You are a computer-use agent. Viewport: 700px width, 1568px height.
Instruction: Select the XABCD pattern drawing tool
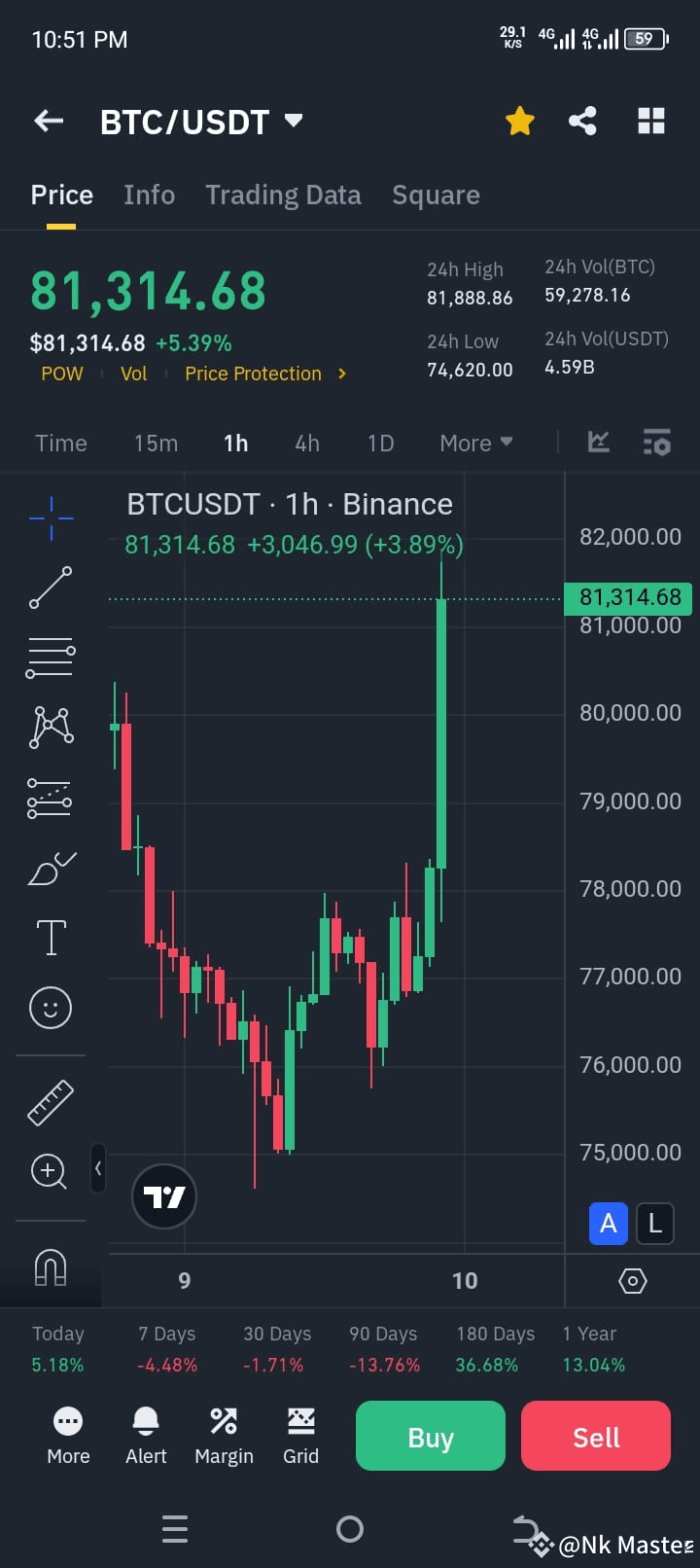[50, 728]
